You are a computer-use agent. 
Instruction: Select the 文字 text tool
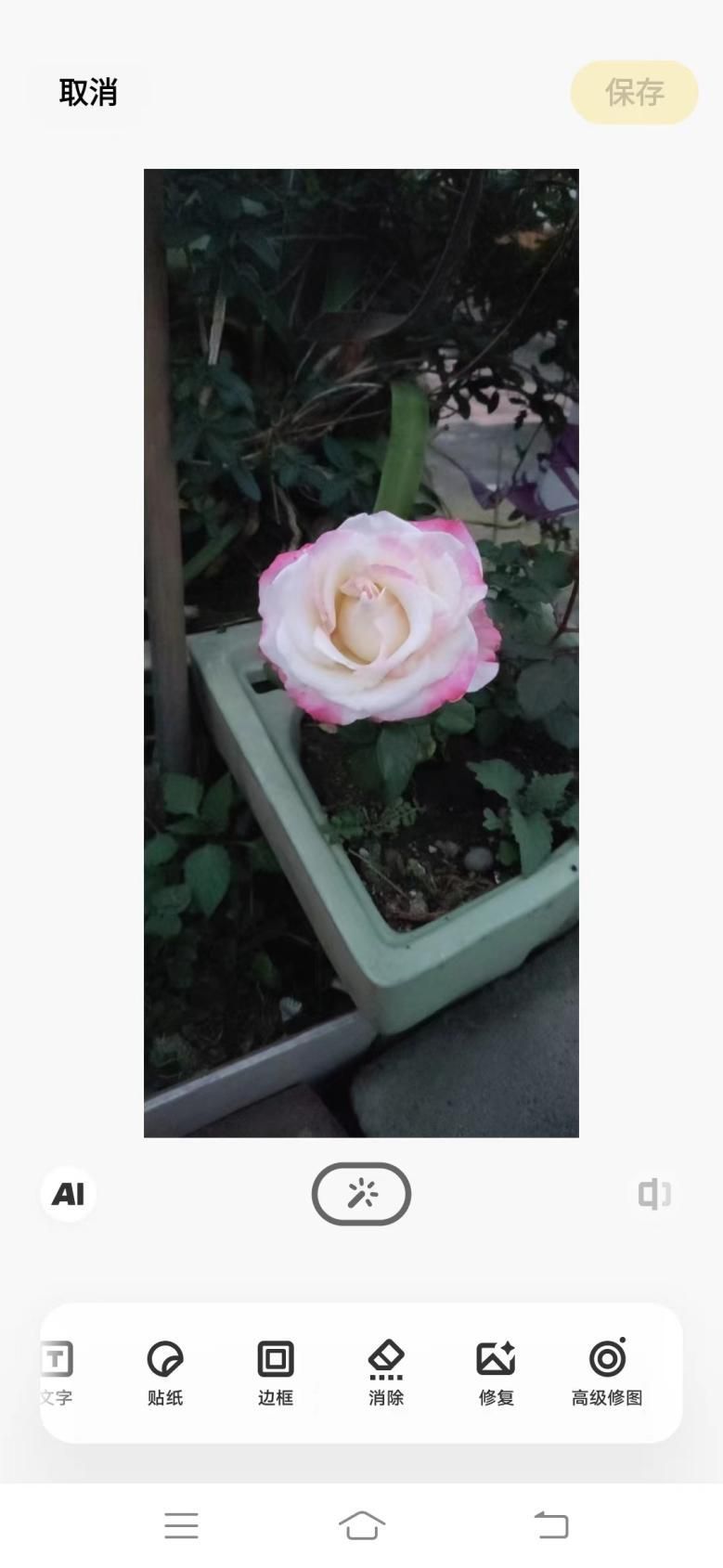coord(57,1372)
